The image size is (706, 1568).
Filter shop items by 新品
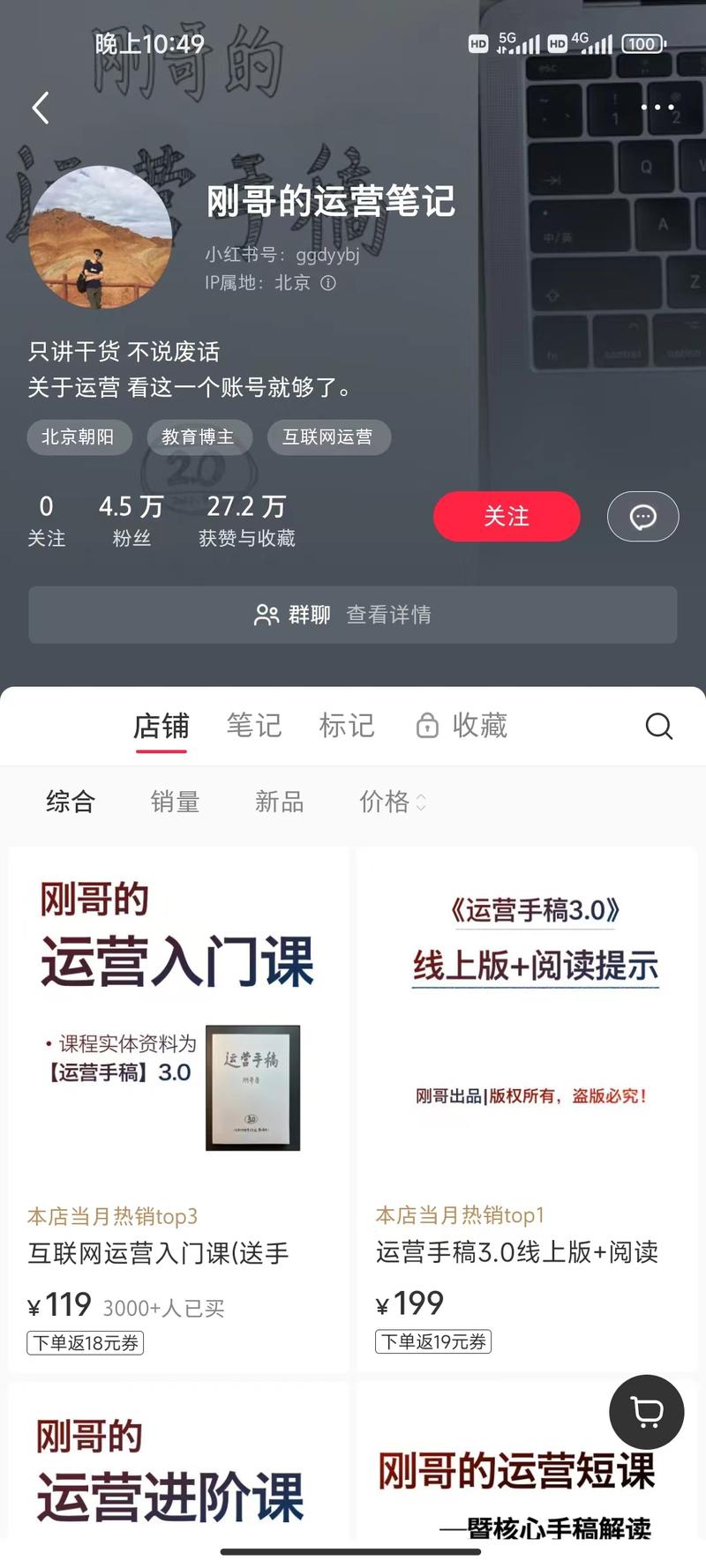[x=279, y=802]
